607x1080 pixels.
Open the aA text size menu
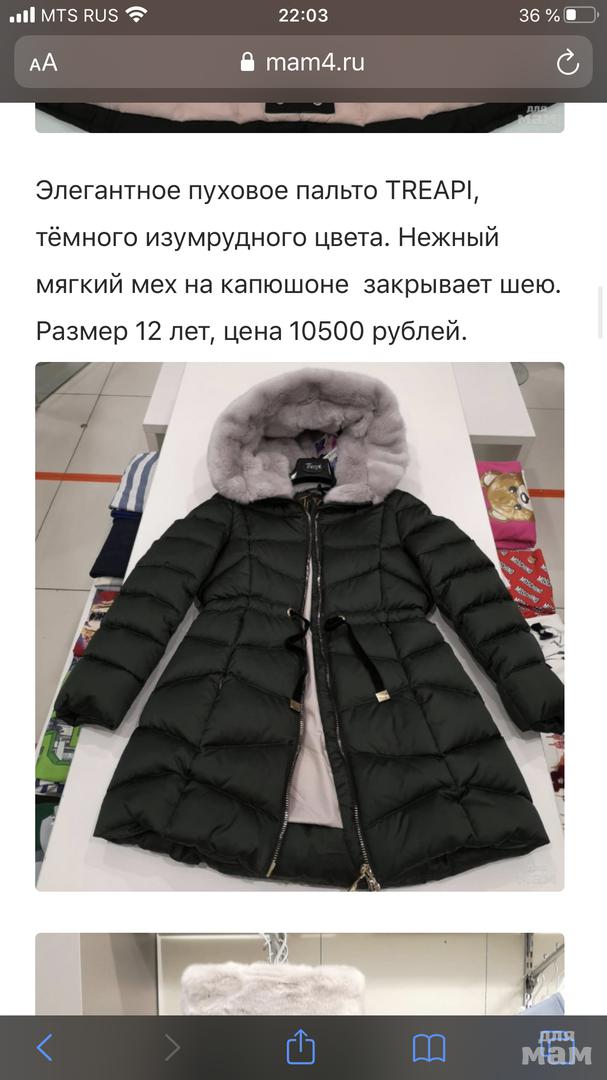click(x=43, y=63)
